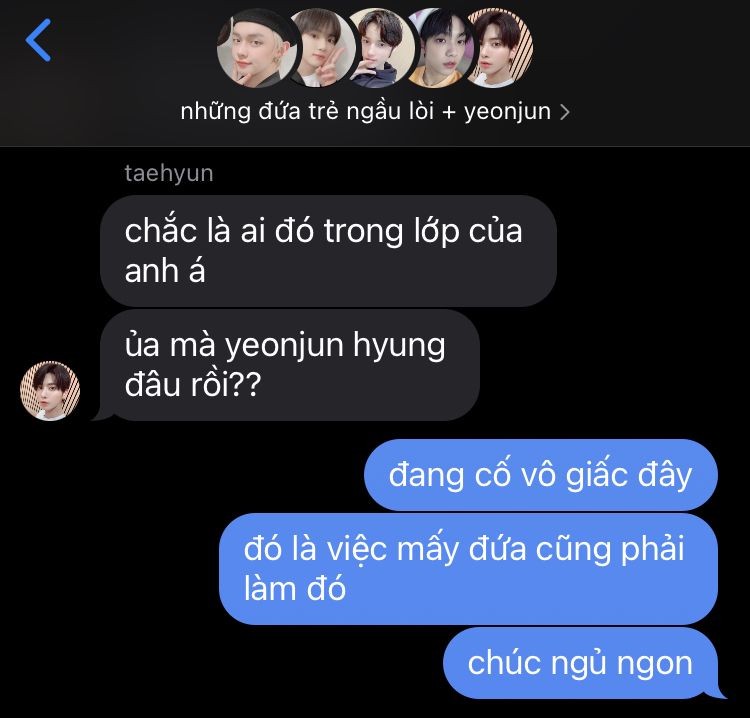The image size is (750, 718).
Task: Open group details for những đứa trẻ ngầu lòi
Action: 375,111
